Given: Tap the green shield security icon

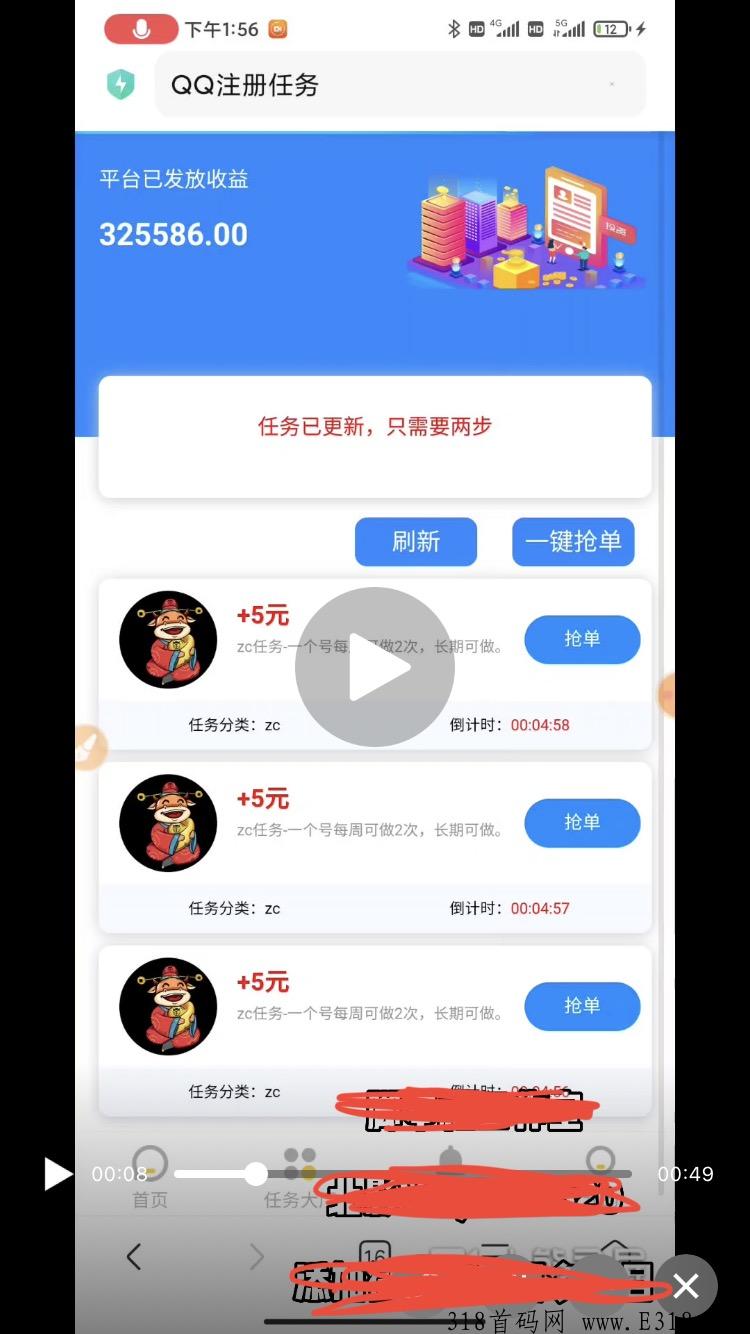Looking at the screenshot, I should point(120,84).
